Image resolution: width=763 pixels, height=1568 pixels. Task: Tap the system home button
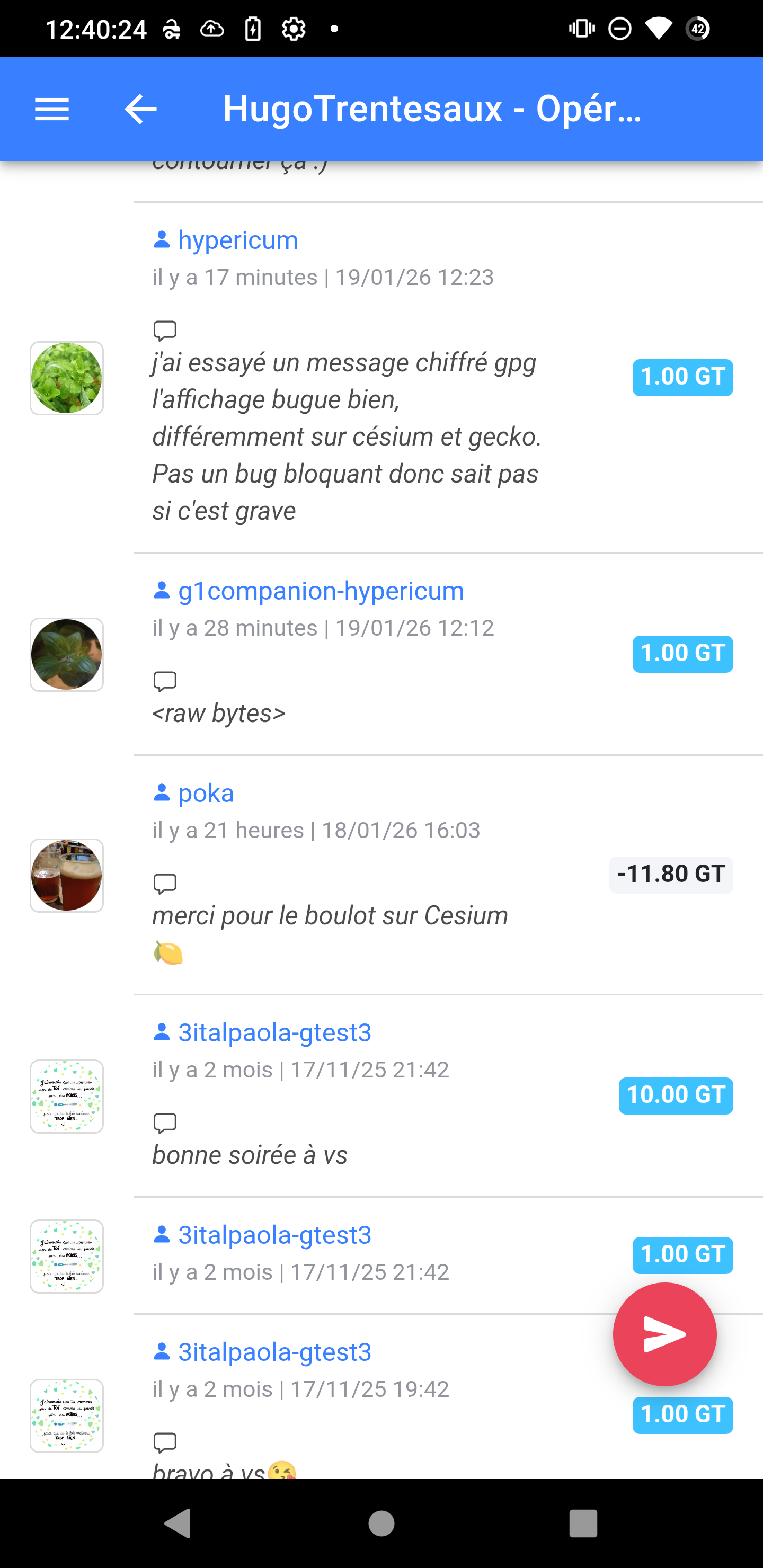point(381,1524)
